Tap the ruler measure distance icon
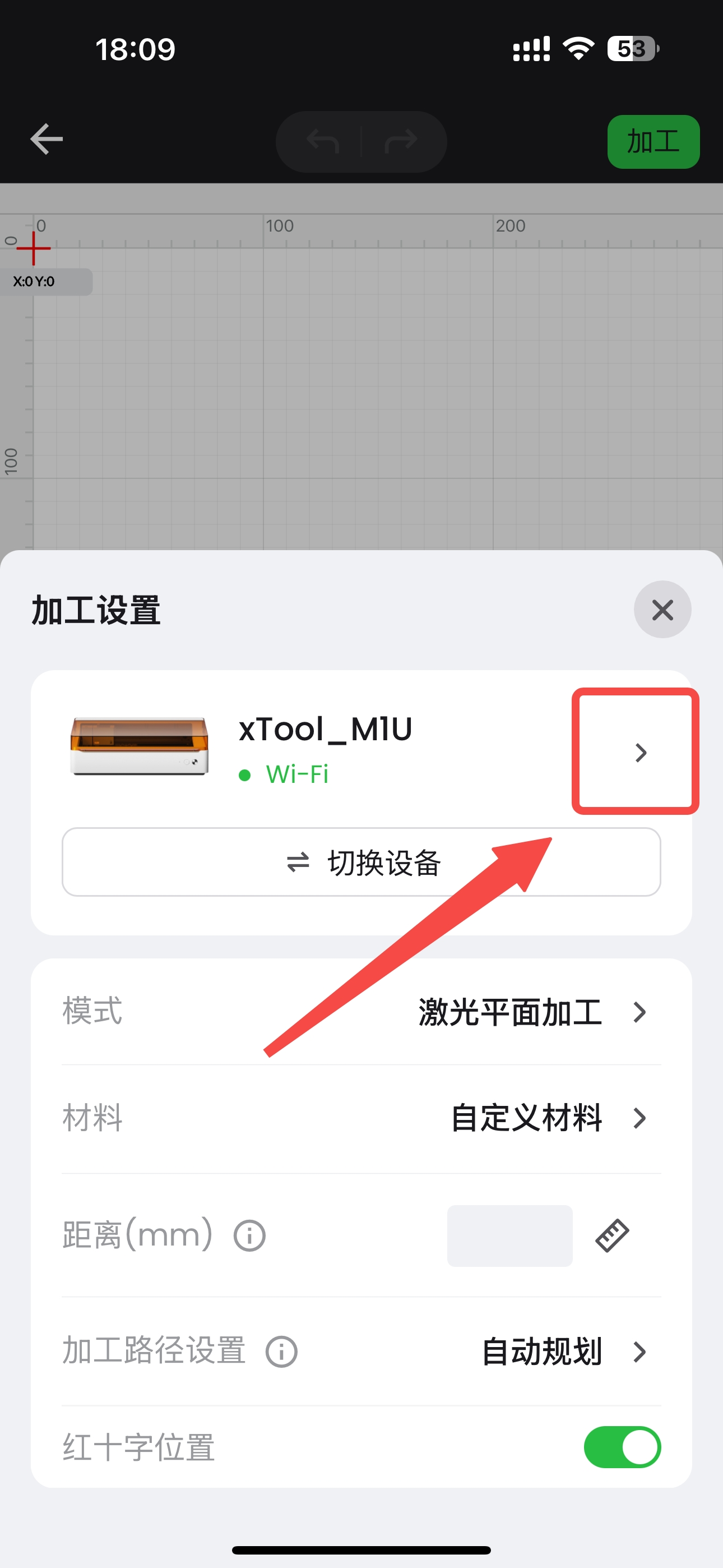Image resolution: width=723 pixels, height=1568 pixels. pos(611,1235)
